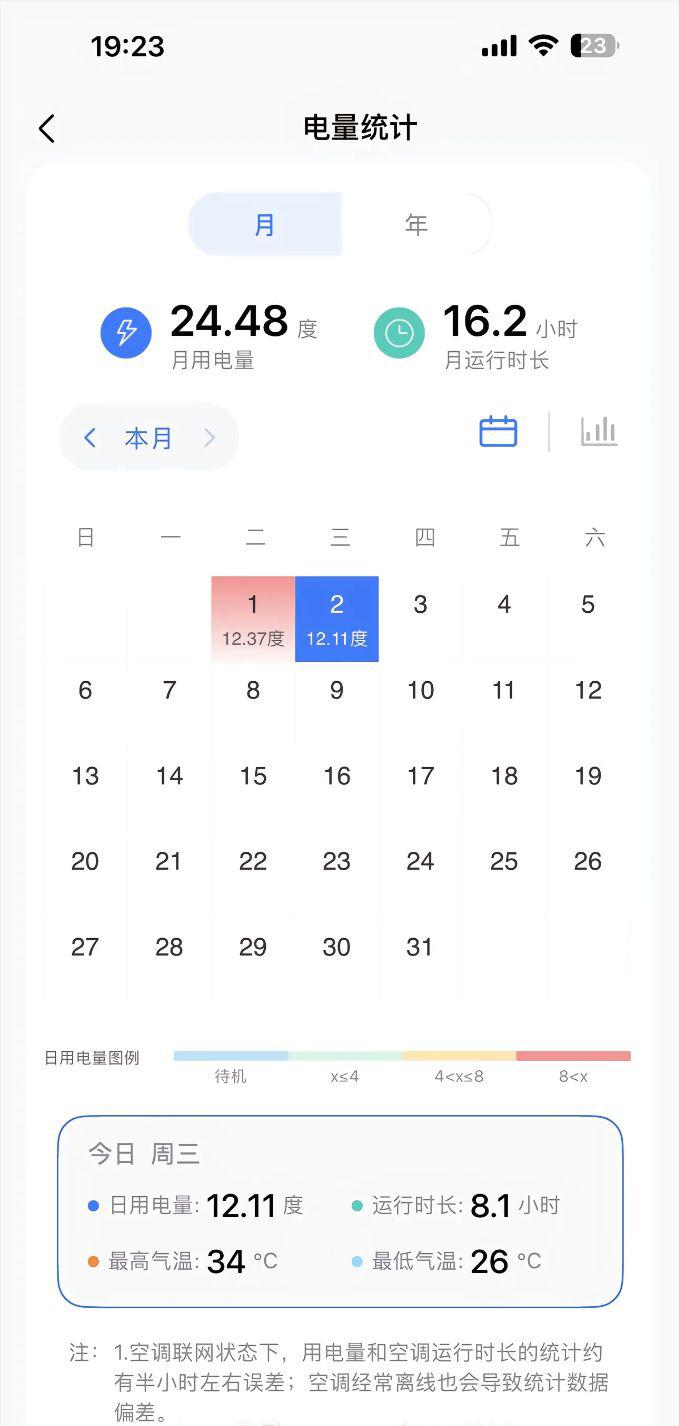Go back from 电量统计 page
The height and width of the screenshot is (1426, 679).
tap(47, 128)
